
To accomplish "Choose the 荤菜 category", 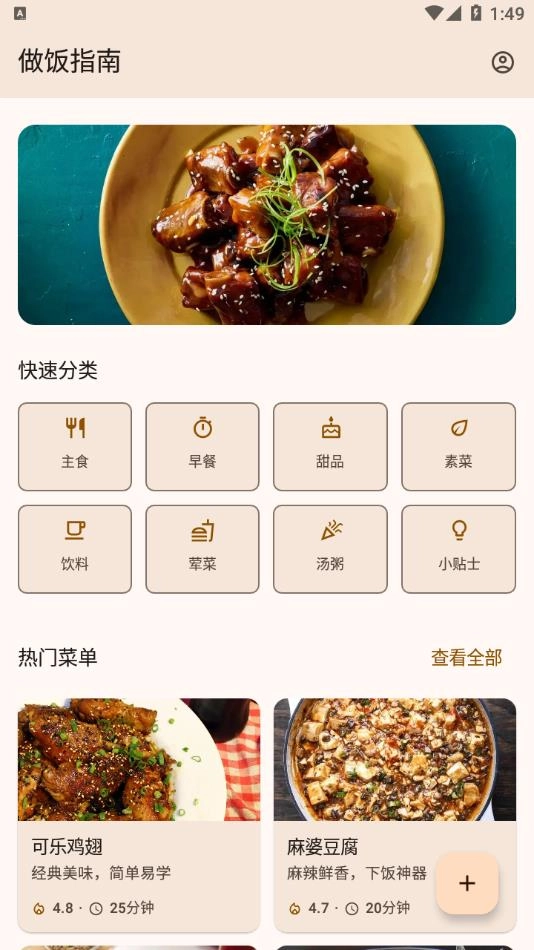I will [x=202, y=549].
